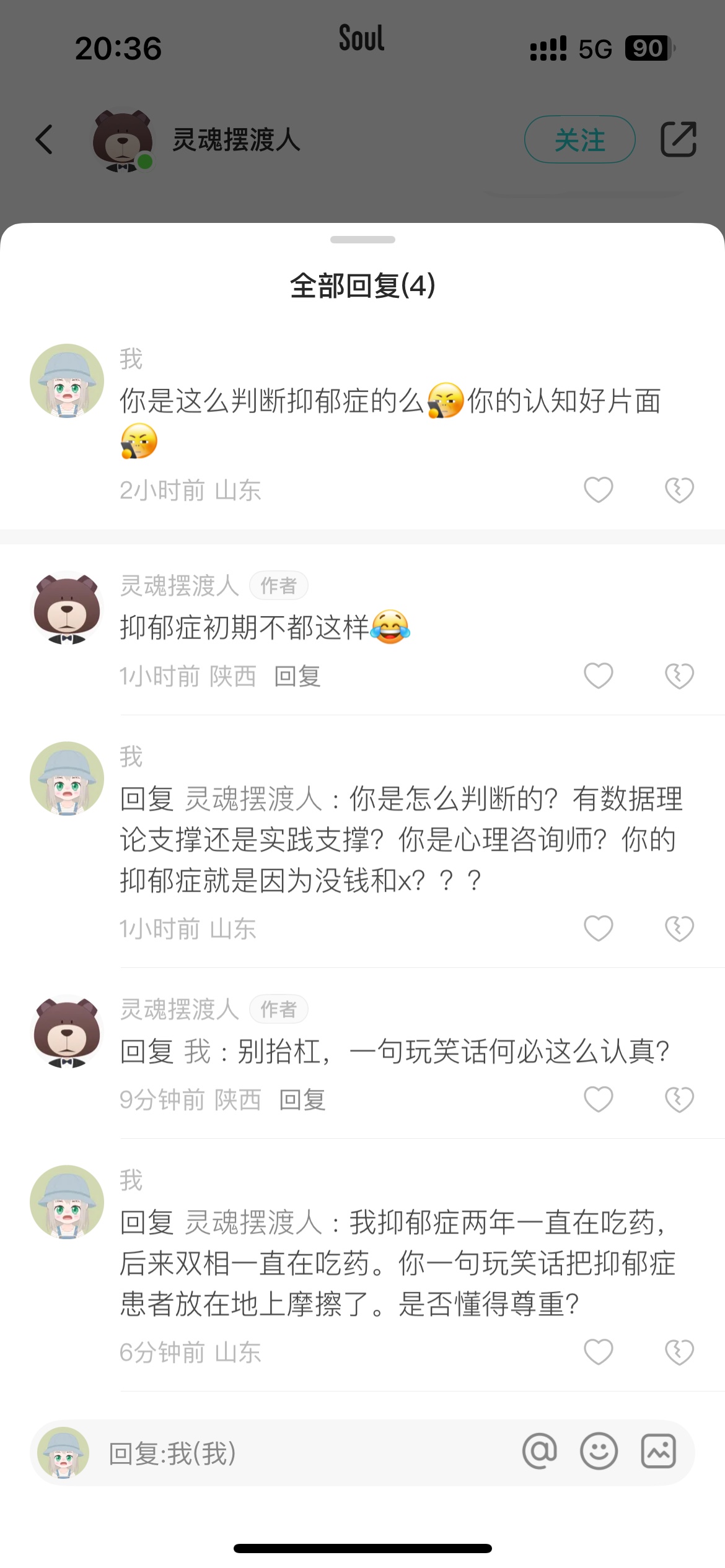Like the reply "抑郁症初期不都这样"
The image size is (725, 1568).
598,675
